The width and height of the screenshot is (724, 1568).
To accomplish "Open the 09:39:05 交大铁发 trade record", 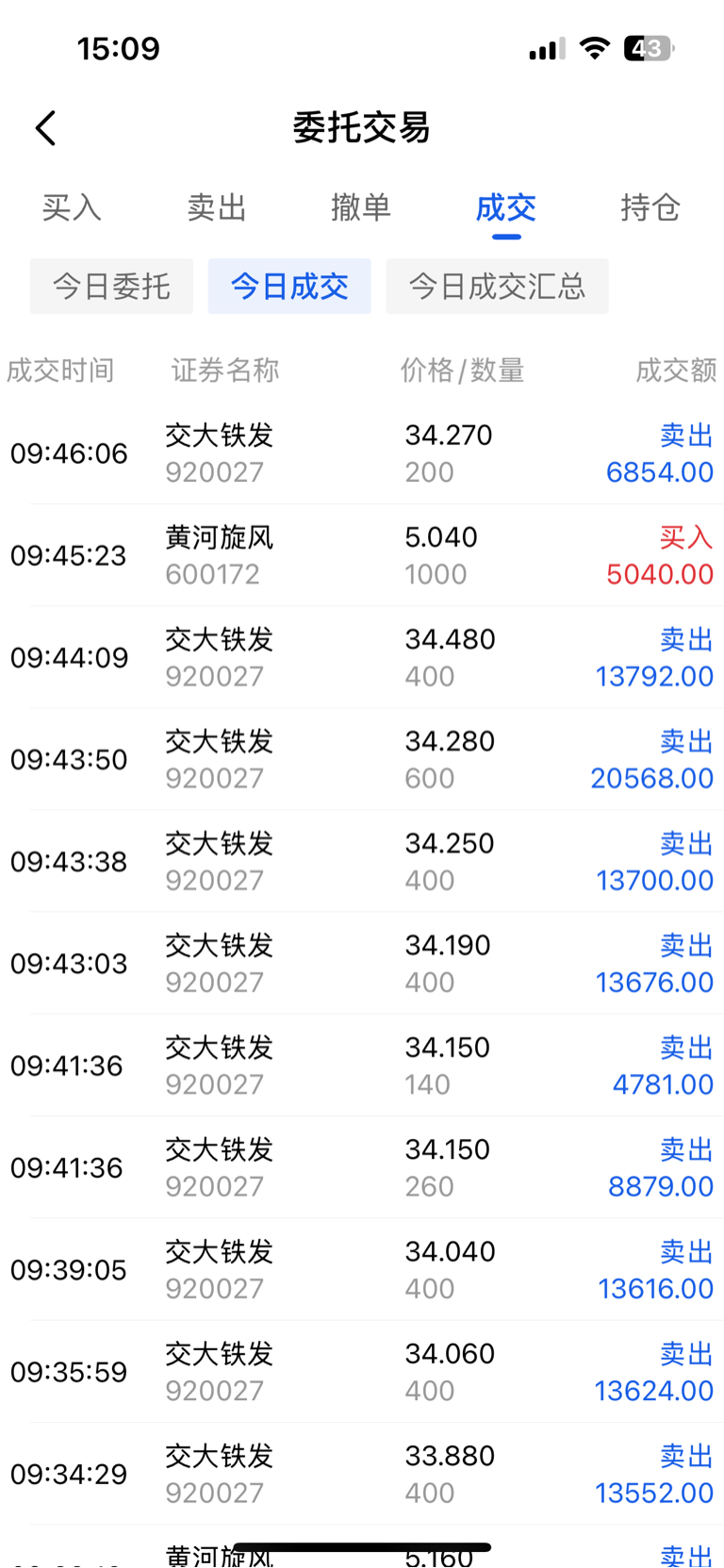I will [362, 1270].
